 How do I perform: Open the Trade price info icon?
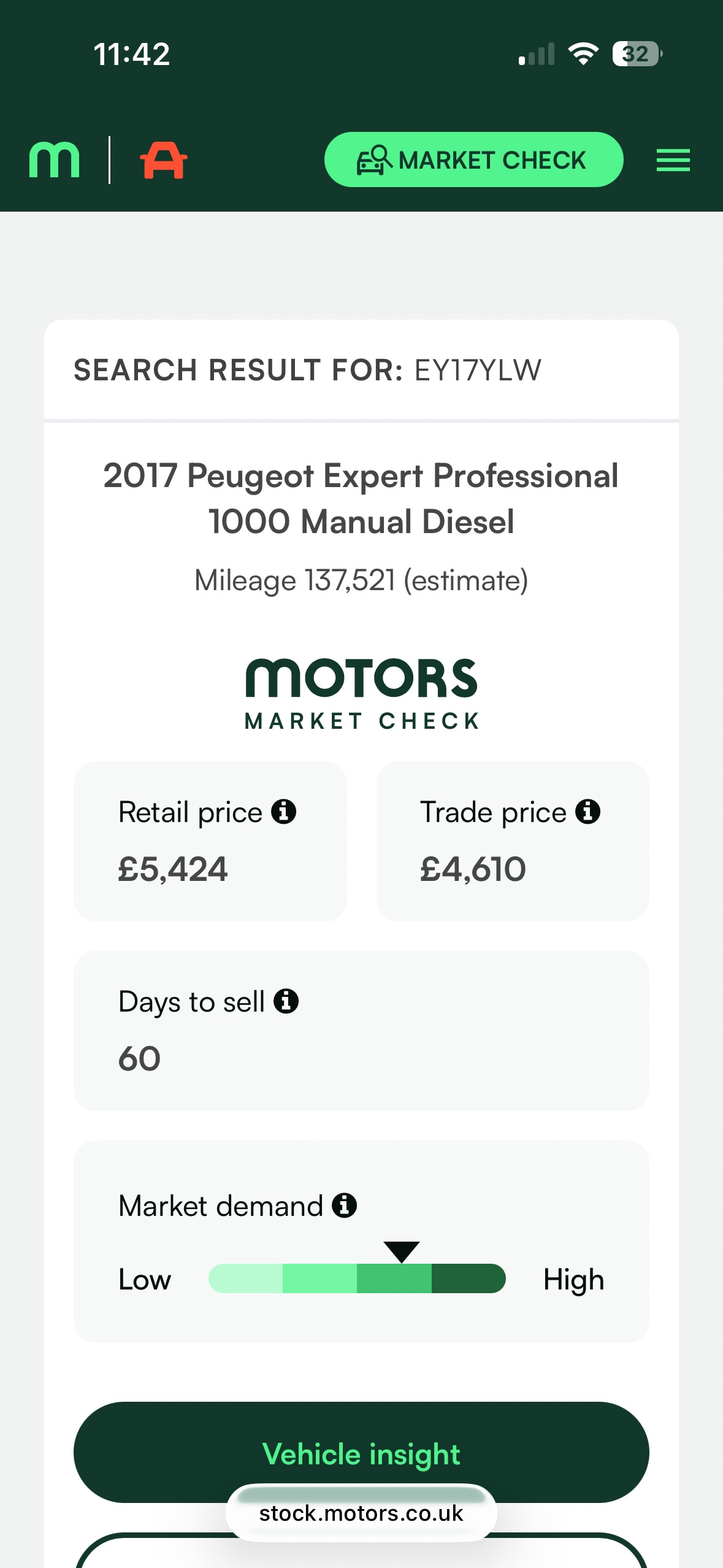589,811
